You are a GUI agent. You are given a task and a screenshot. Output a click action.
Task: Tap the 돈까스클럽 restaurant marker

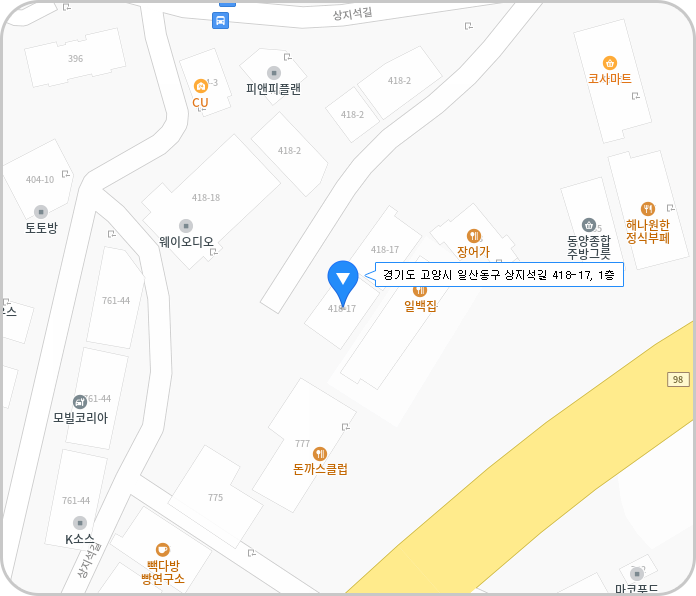[320, 453]
